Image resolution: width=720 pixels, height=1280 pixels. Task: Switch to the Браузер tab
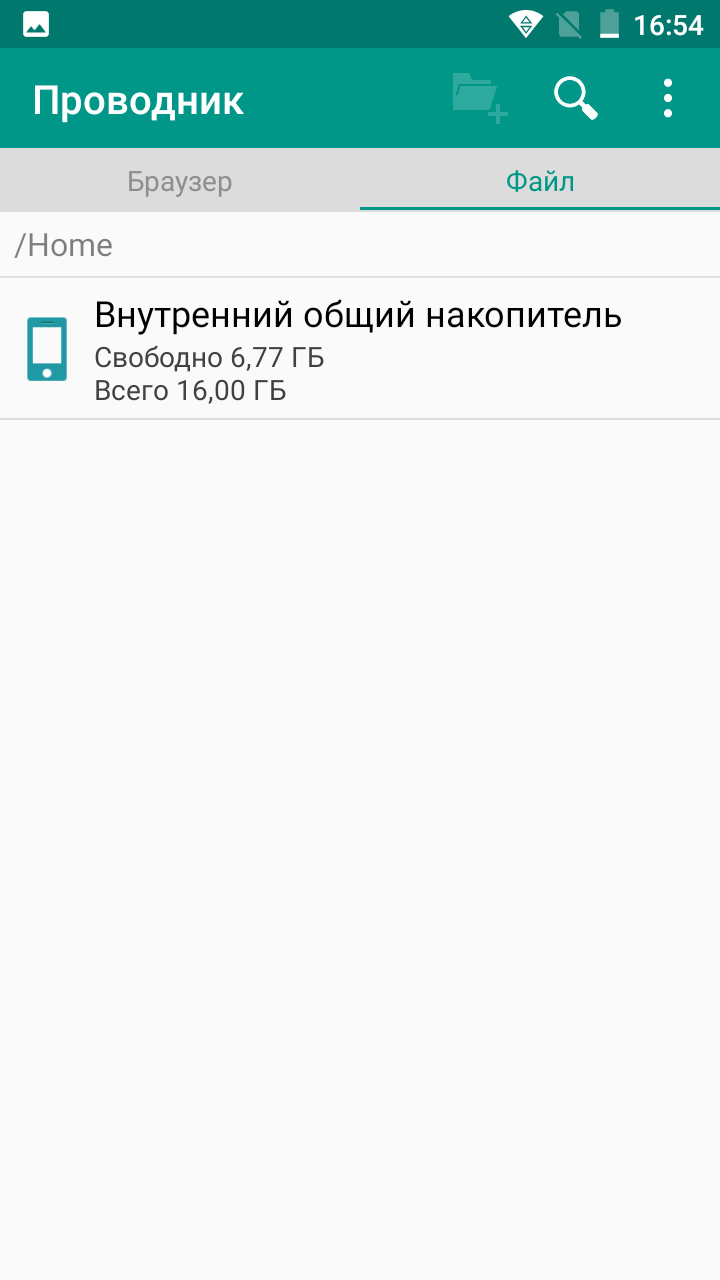180,182
